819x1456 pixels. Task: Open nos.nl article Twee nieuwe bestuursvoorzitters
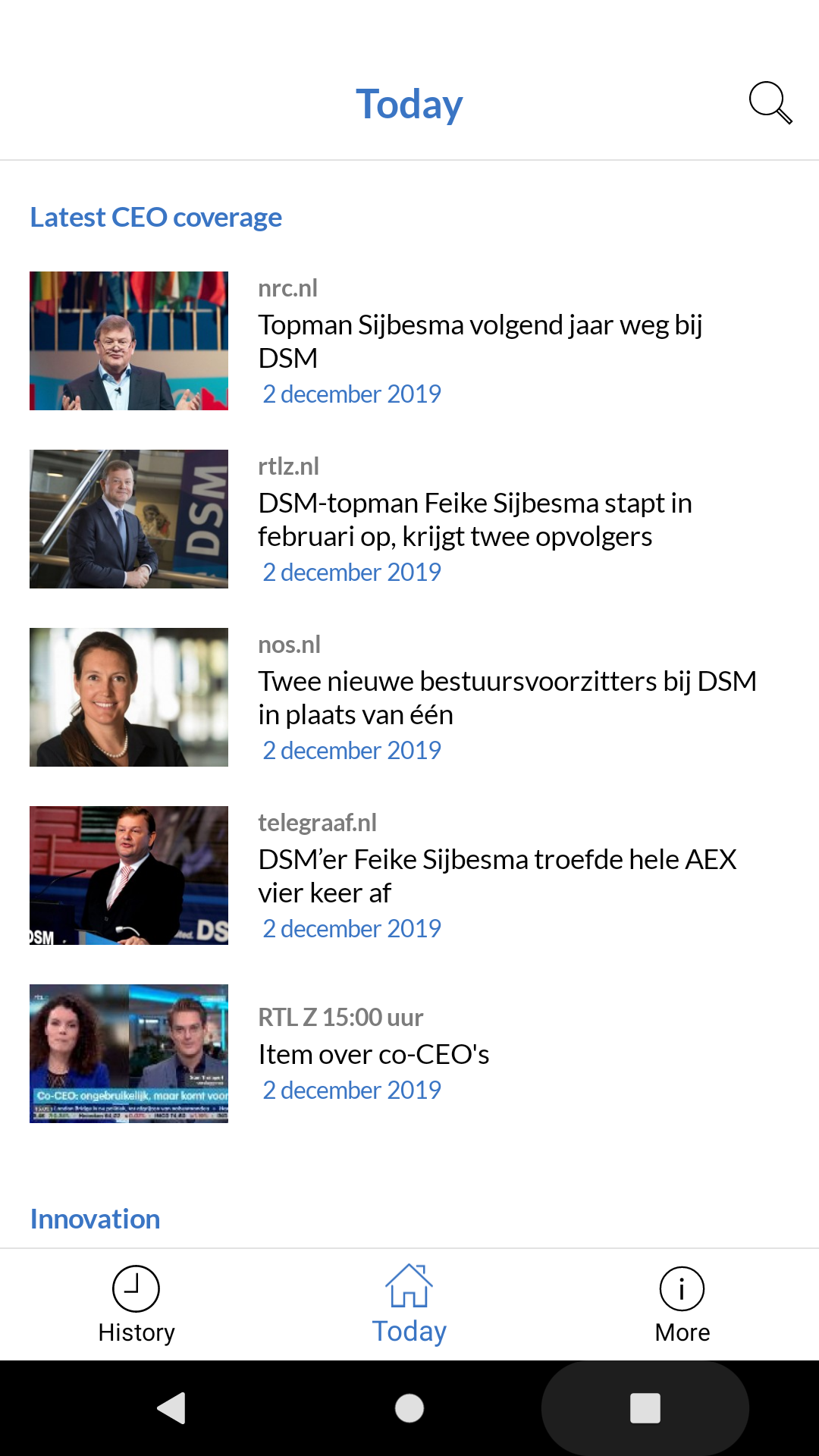coord(409,698)
